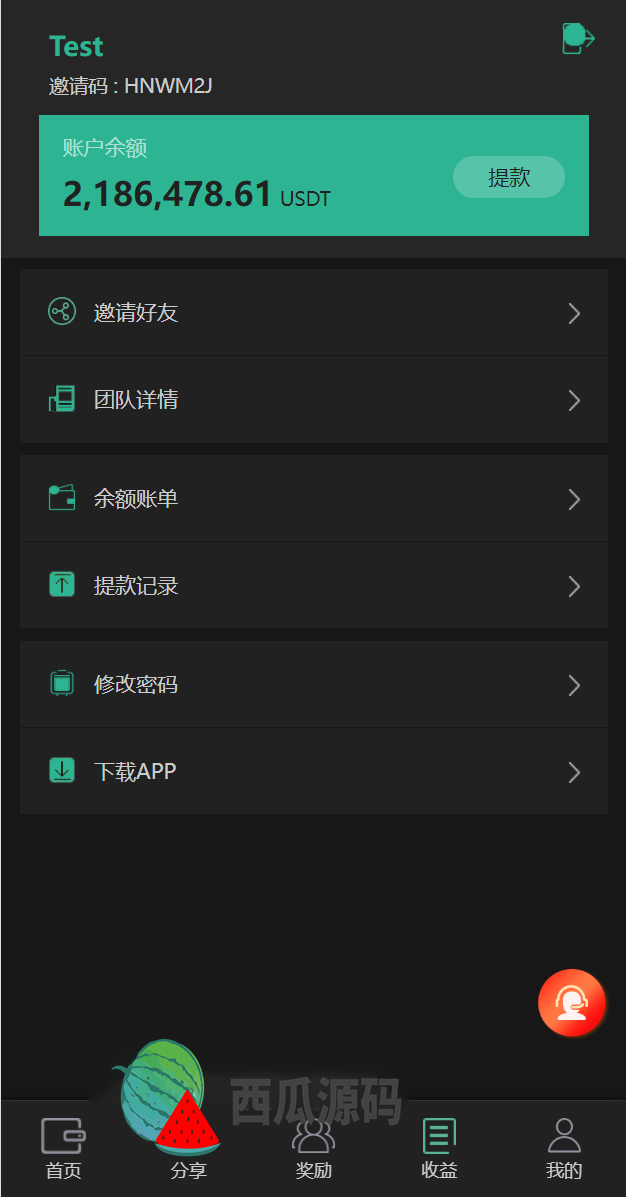Tap the logout icon at top right
This screenshot has height=1197, width=626.
tap(579, 38)
